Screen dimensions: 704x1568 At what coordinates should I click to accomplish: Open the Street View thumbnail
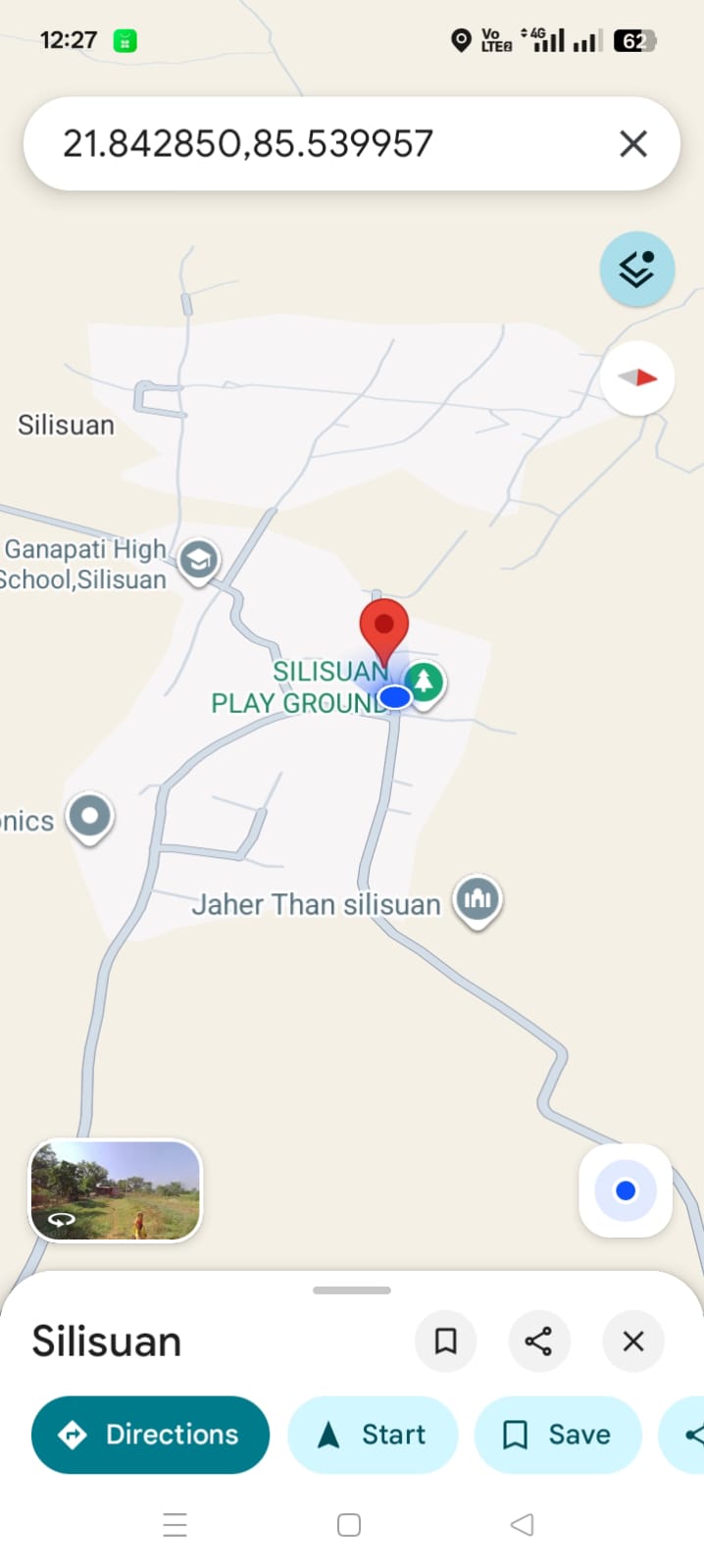pos(115,1190)
